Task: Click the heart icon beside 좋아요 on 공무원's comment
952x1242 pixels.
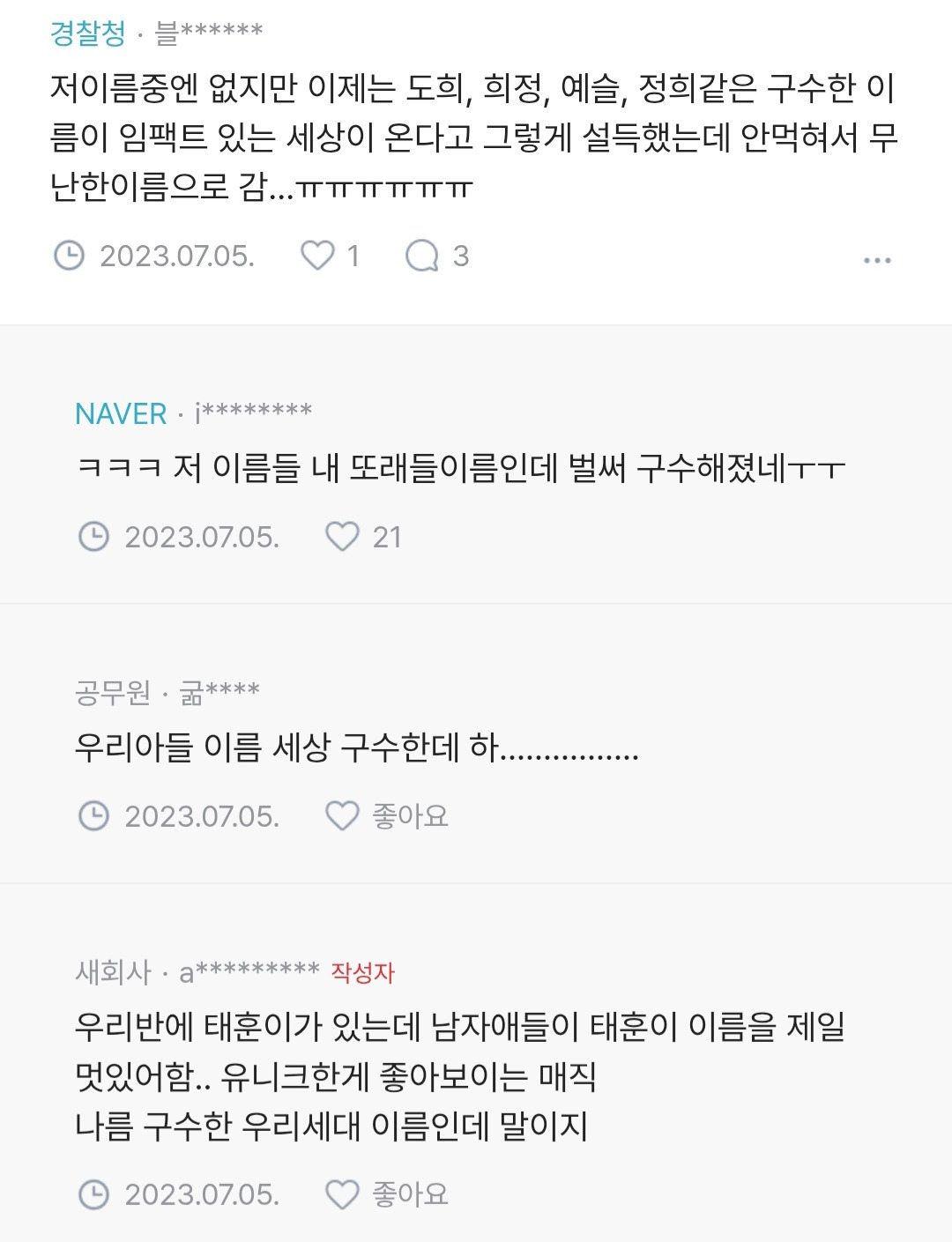Action: click(x=341, y=815)
